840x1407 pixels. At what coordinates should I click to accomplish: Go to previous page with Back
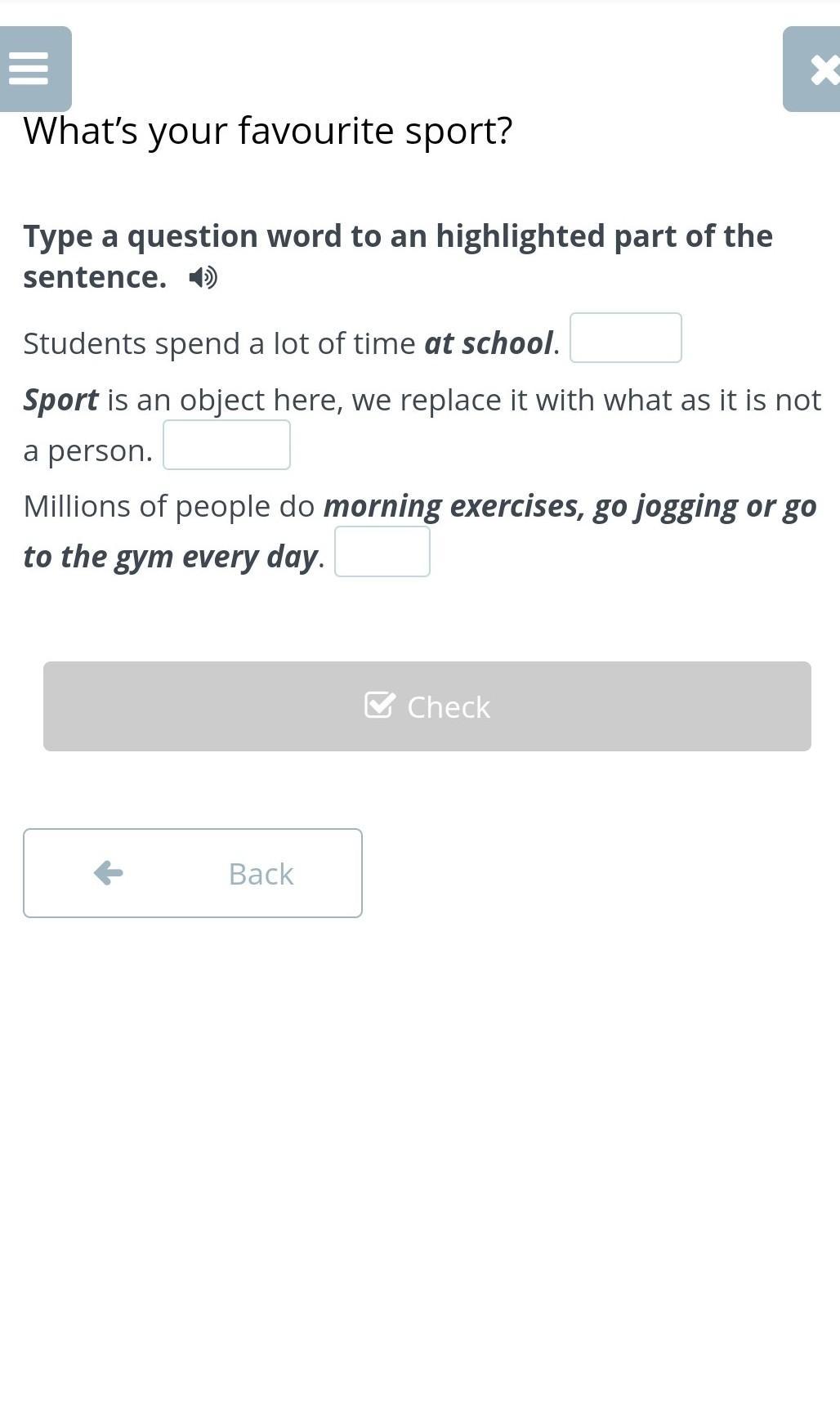pos(193,873)
